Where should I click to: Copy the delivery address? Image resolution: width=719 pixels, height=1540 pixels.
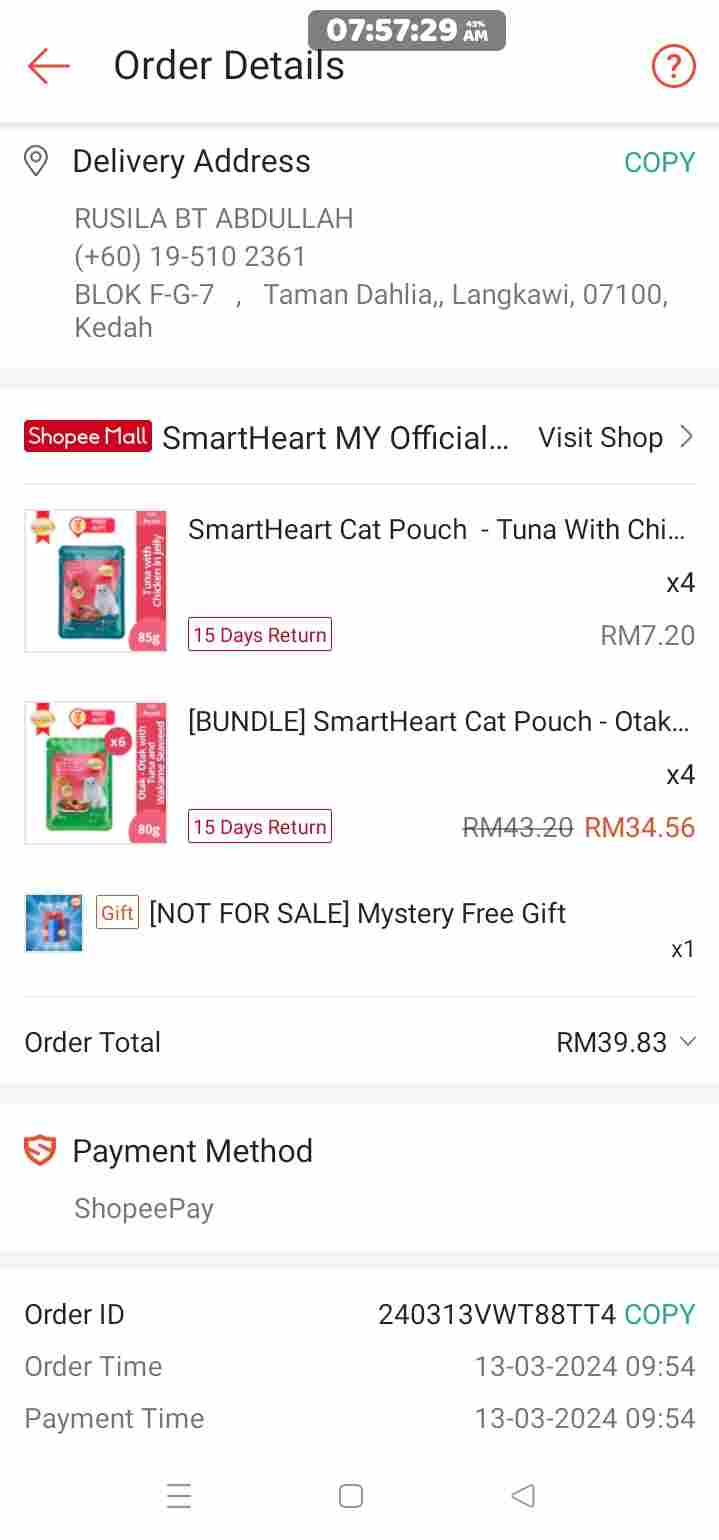click(x=659, y=162)
